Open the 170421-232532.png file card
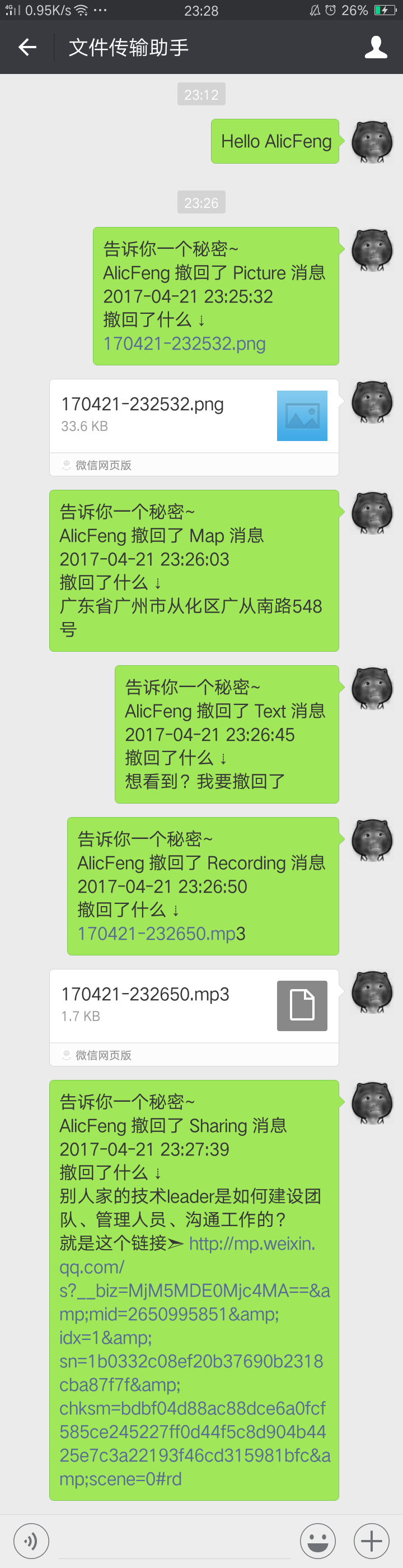This screenshot has height=1568, width=403. 194,416
